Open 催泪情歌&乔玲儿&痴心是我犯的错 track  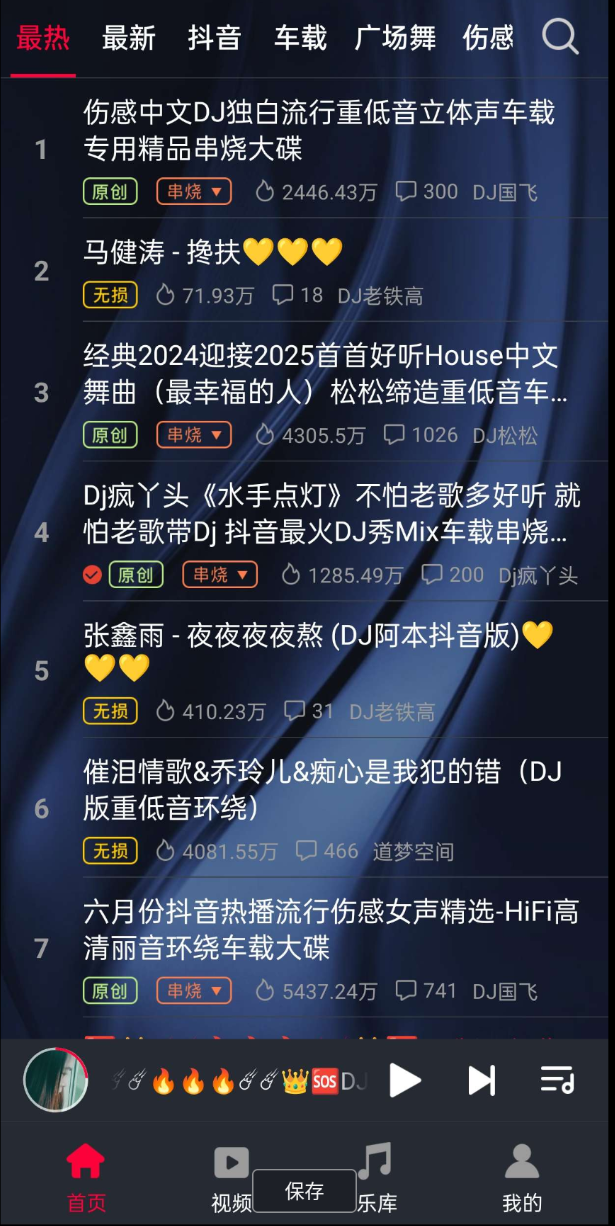tap(322, 789)
